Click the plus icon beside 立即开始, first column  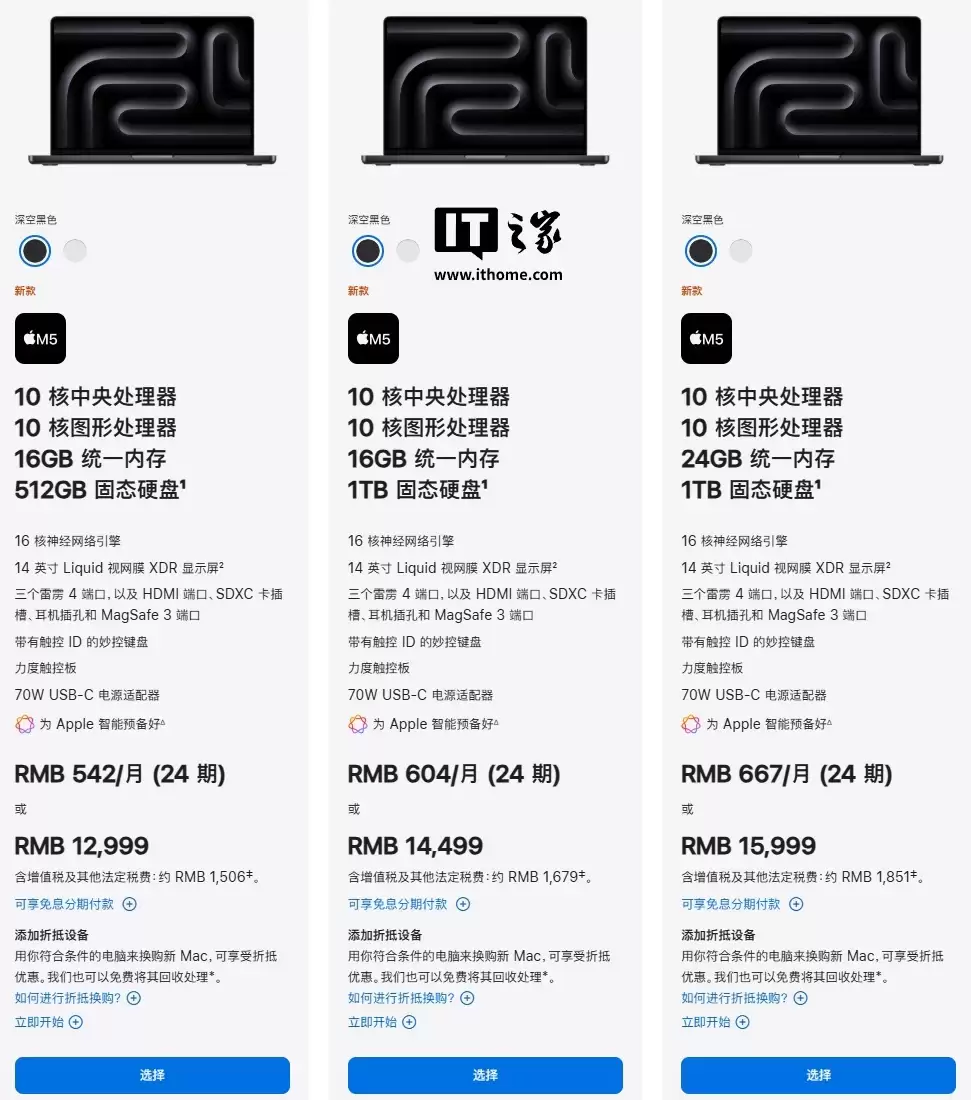77,1022
